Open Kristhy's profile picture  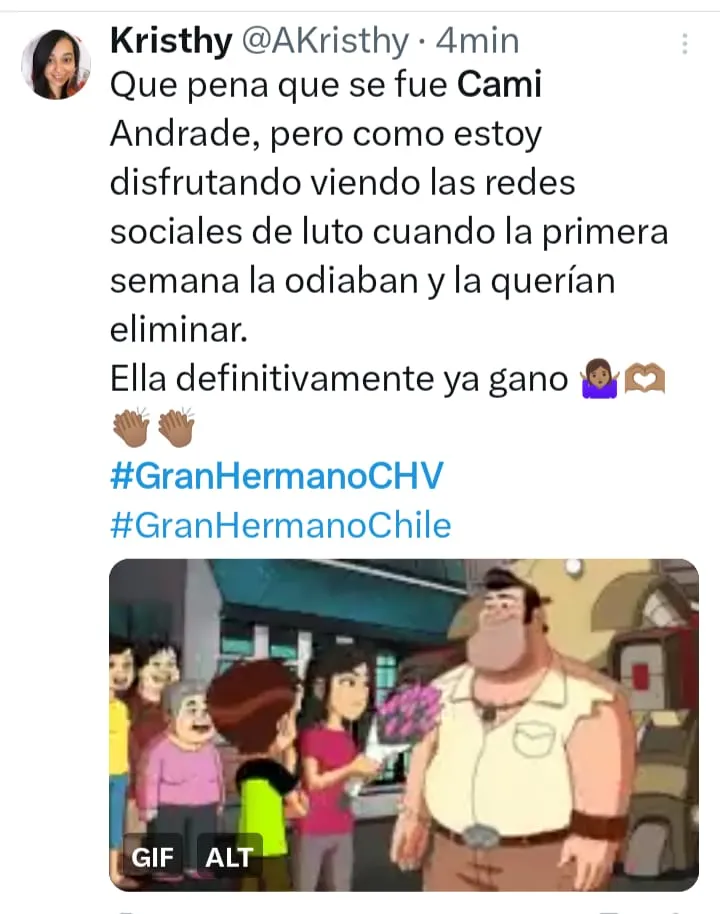click(x=56, y=65)
